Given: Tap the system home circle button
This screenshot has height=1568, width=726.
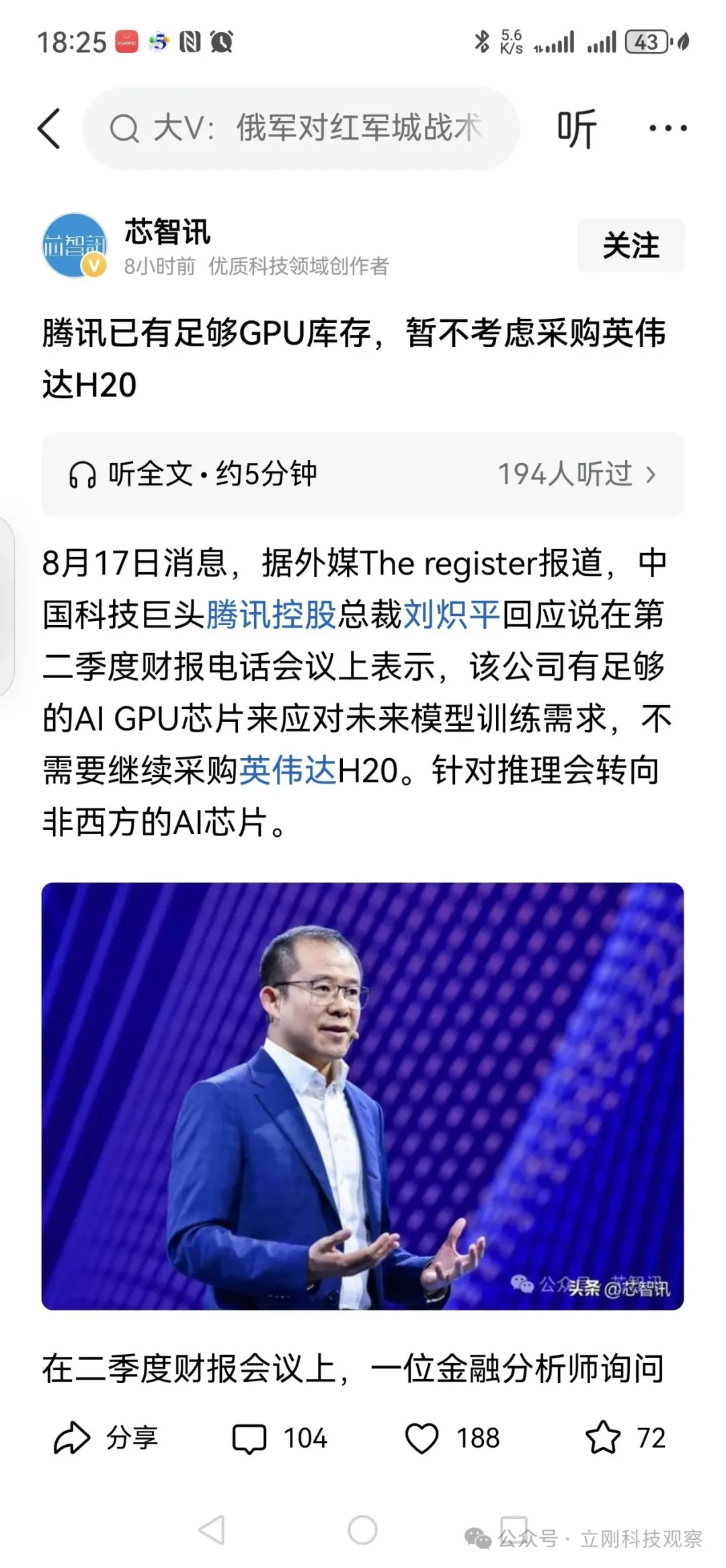Looking at the screenshot, I should point(362,1530).
